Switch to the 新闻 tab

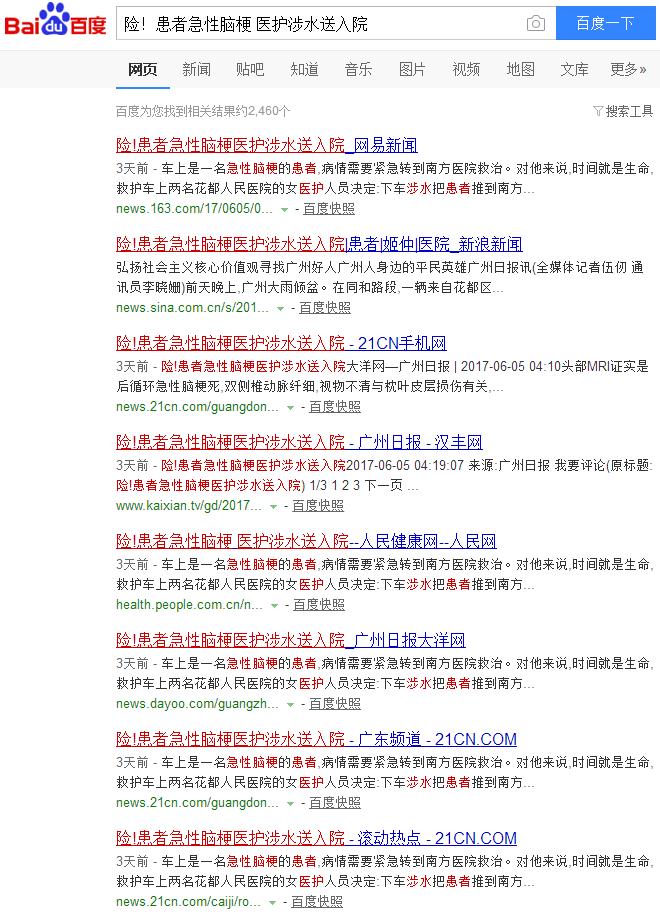point(196,69)
